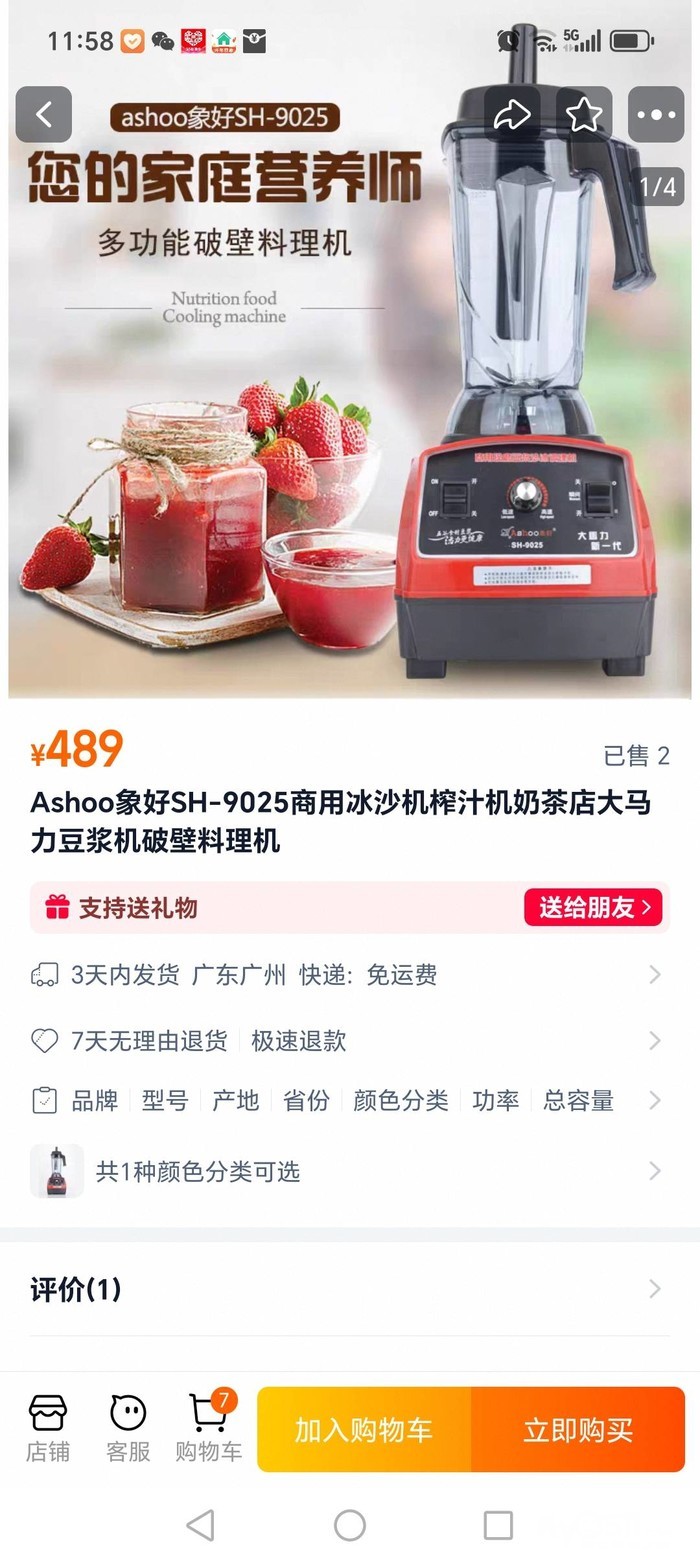Open the three-dot overflow menu
This screenshot has width=700, height=1563.
click(656, 114)
